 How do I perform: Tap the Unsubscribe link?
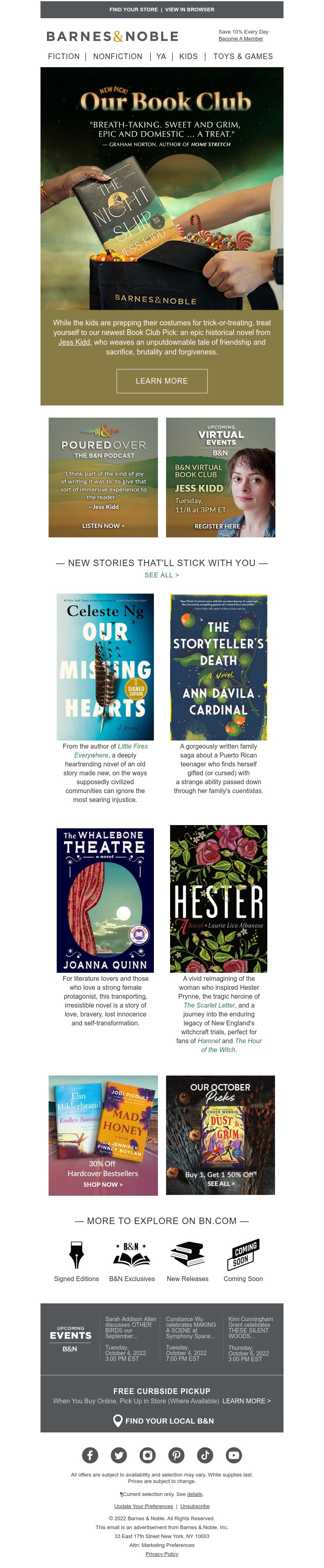pyautogui.click(x=195, y=1506)
